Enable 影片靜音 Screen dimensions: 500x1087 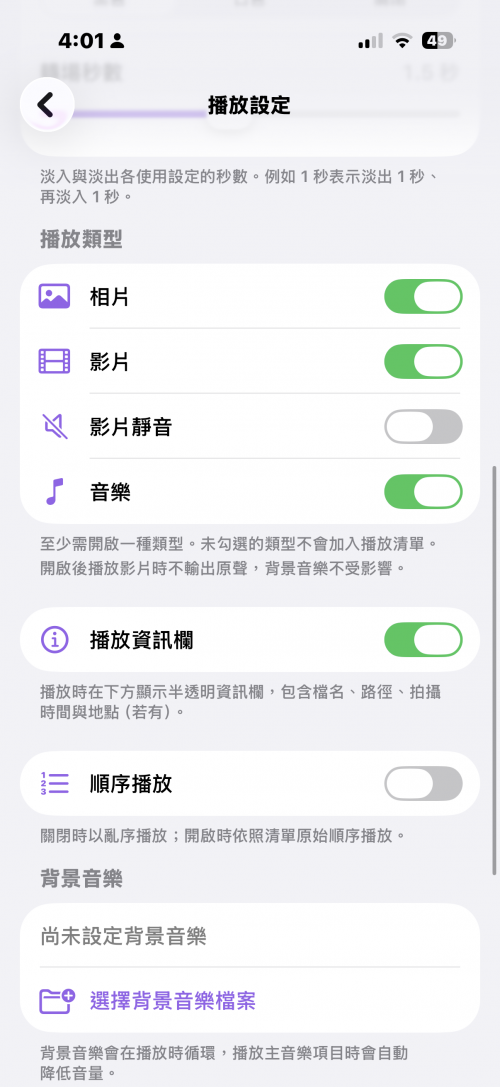click(x=423, y=426)
